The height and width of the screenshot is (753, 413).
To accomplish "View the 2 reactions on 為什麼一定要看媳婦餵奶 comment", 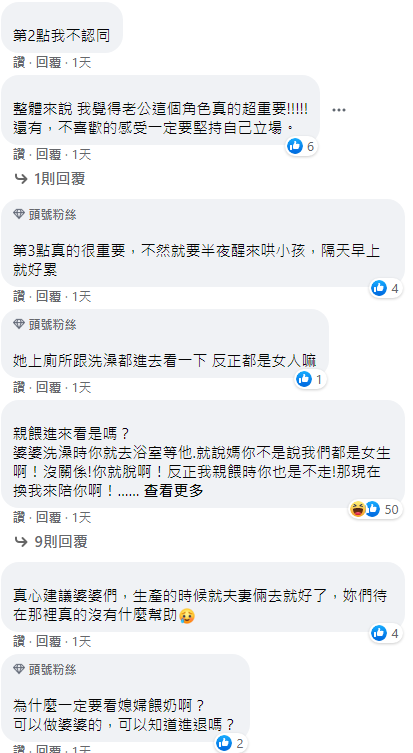I will 231,744.
